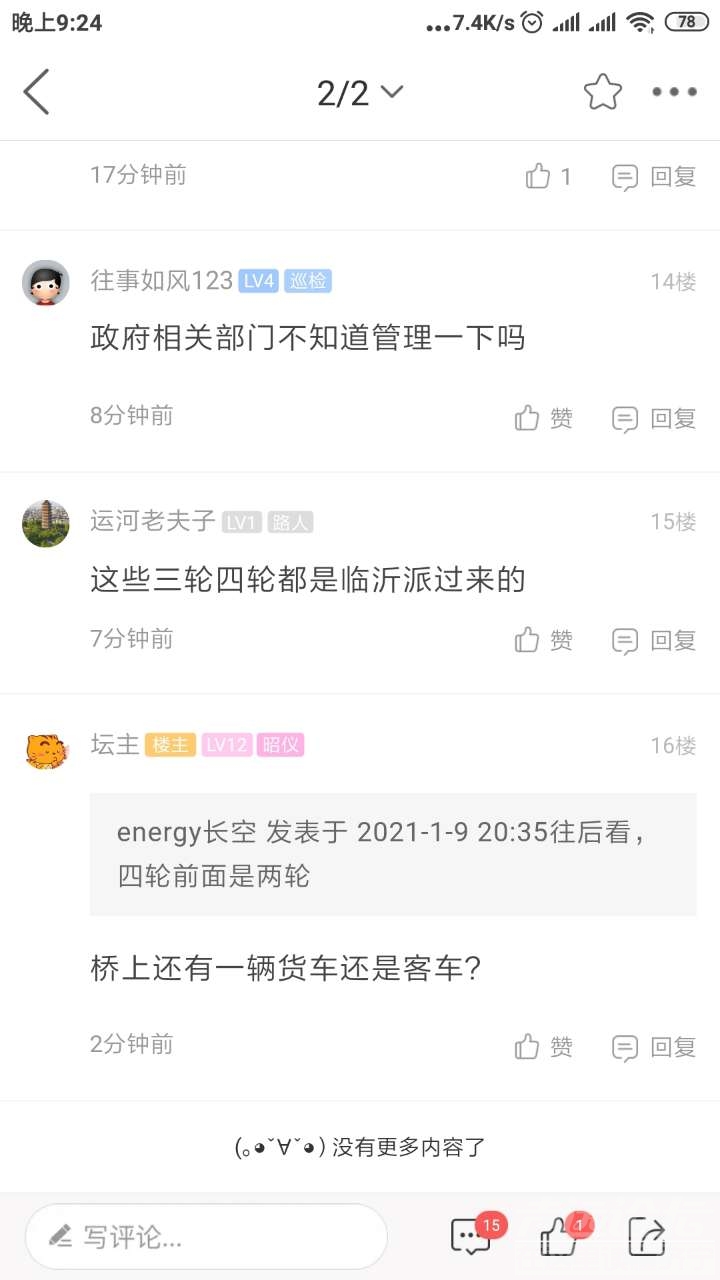720x1280 pixels.
Task: Open 往事如风123's profile avatar
Action: (x=46, y=282)
